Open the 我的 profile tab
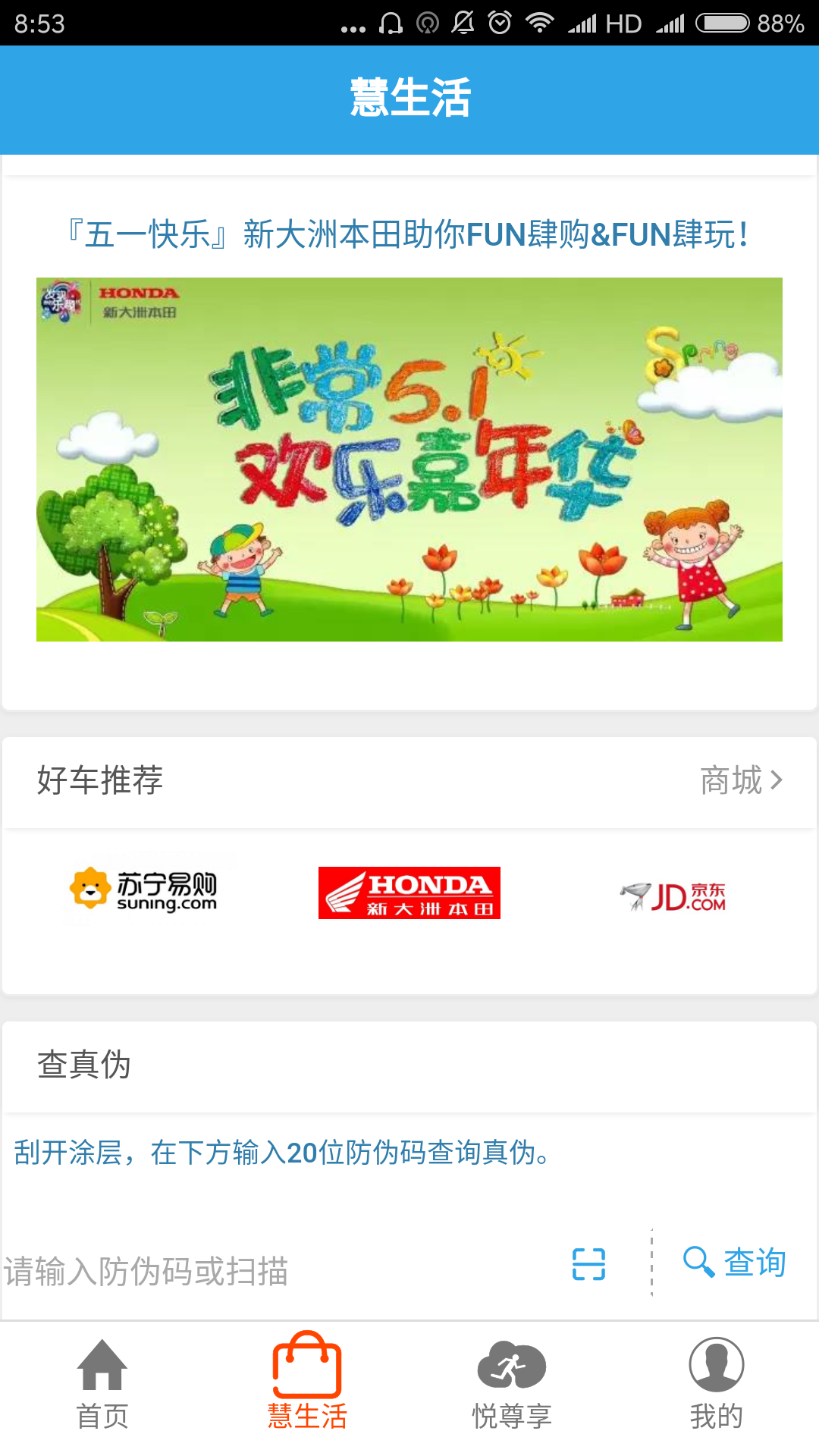The width and height of the screenshot is (819, 1456). click(x=717, y=1384)
